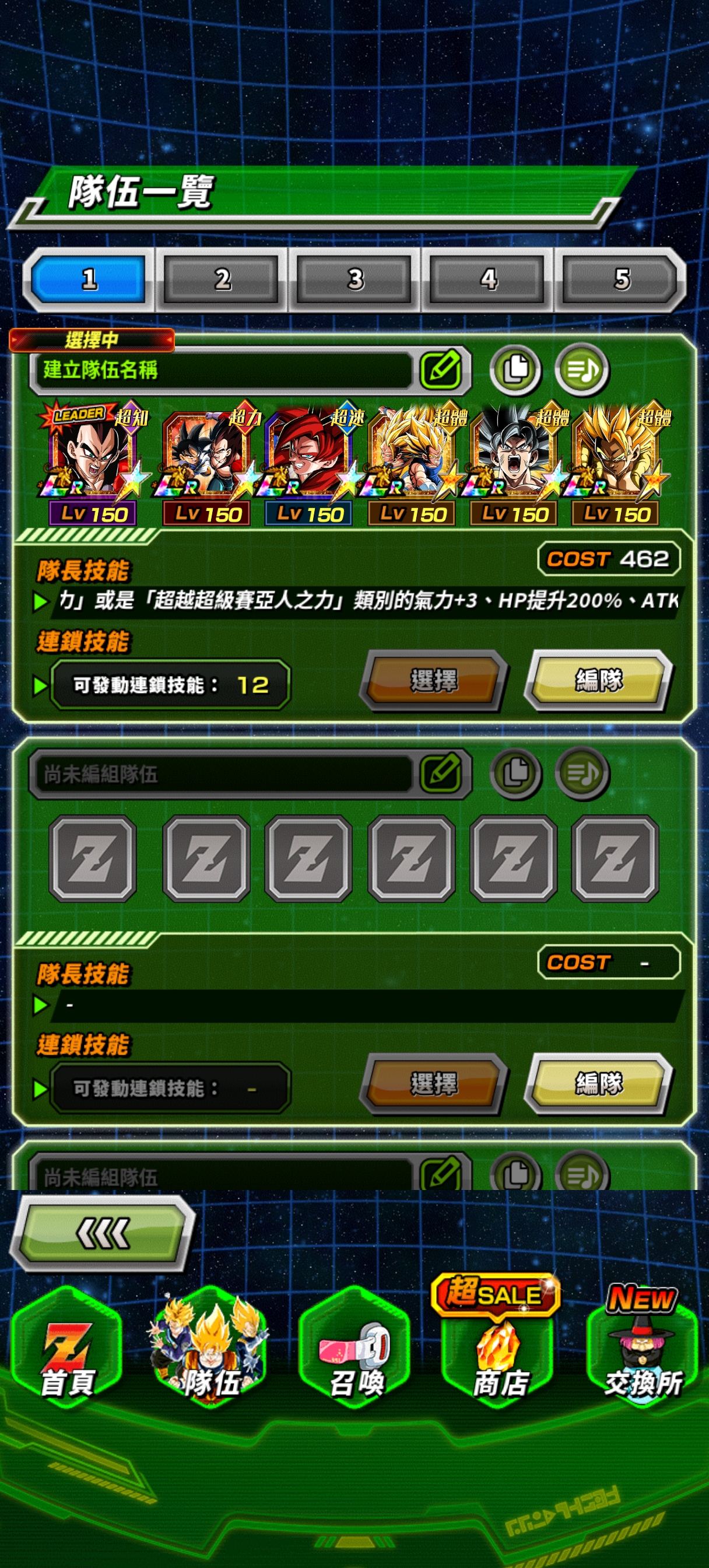The height and width of the screenshot is (1568, 709).
Task: Switch to team tab 4
Action: click(x=488, y=279)
